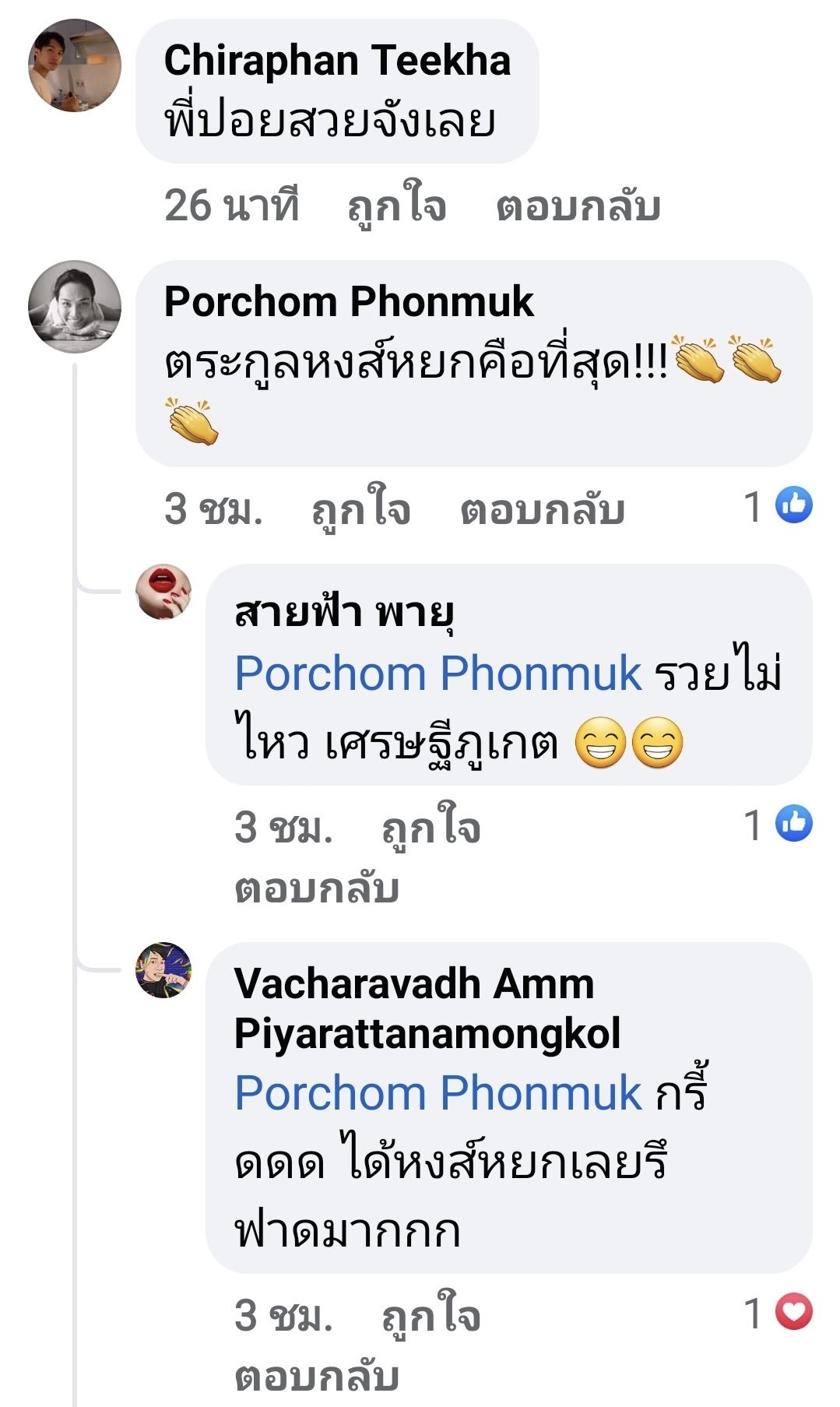Open Chiraphan Teekha's profile name

click(337, 61)
